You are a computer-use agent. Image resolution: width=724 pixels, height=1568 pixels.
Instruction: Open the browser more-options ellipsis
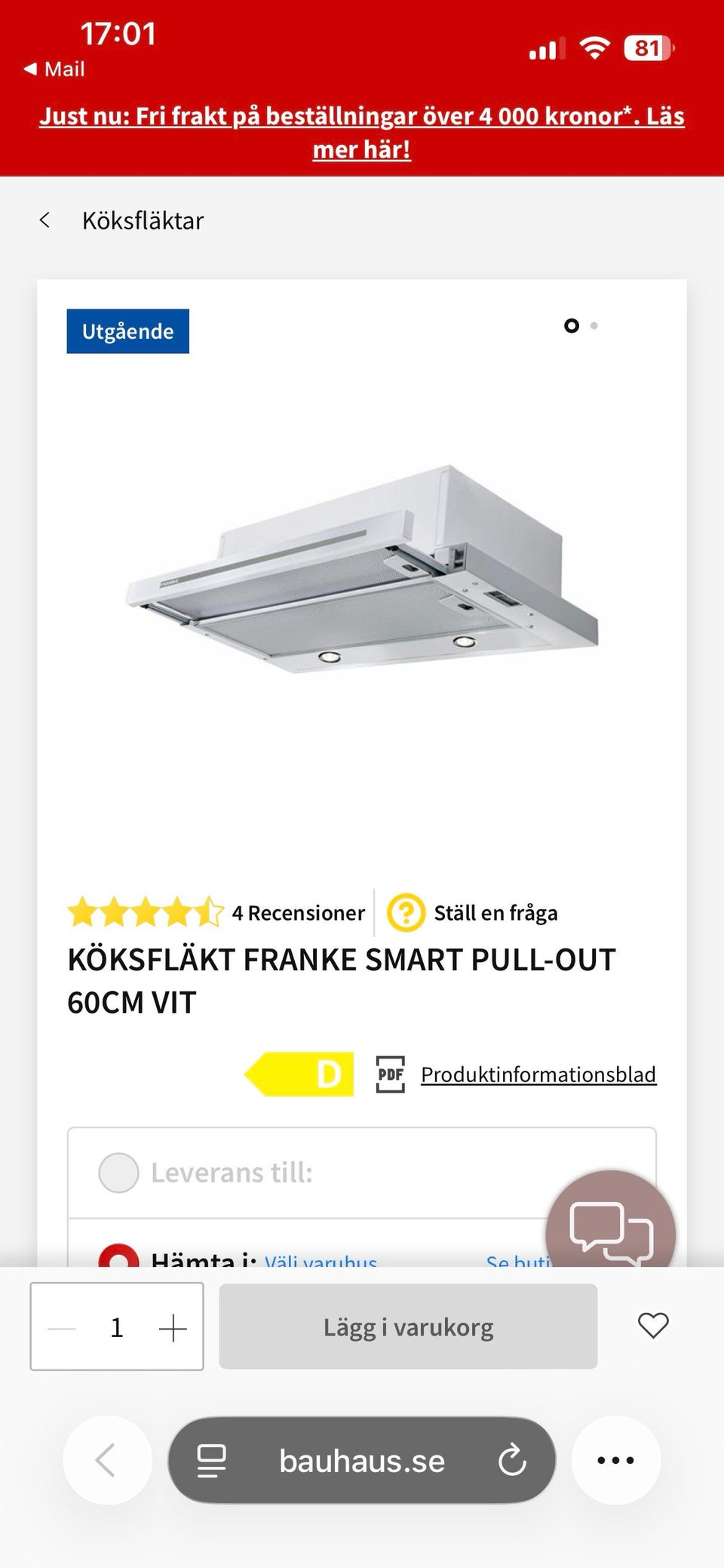click(616, 1459)
